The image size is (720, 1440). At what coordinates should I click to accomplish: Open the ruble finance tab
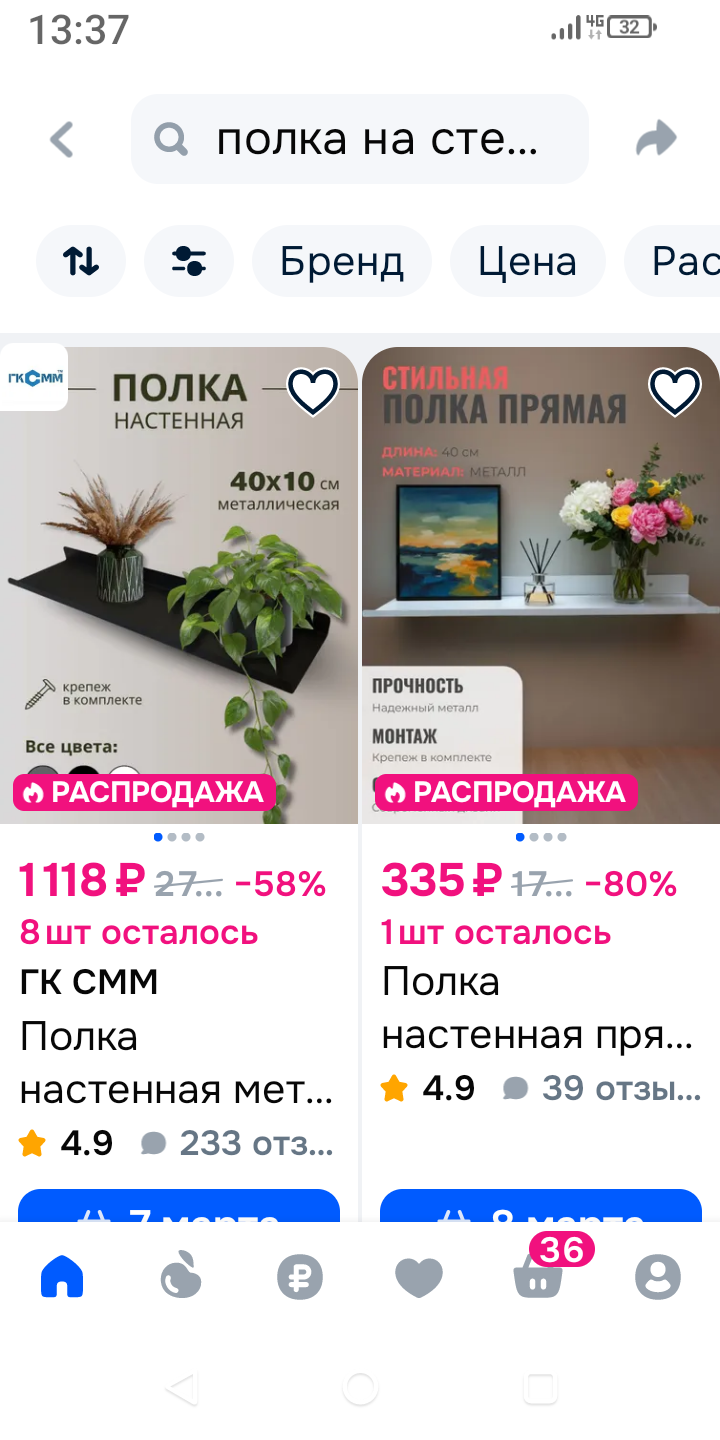point(300,1277)
